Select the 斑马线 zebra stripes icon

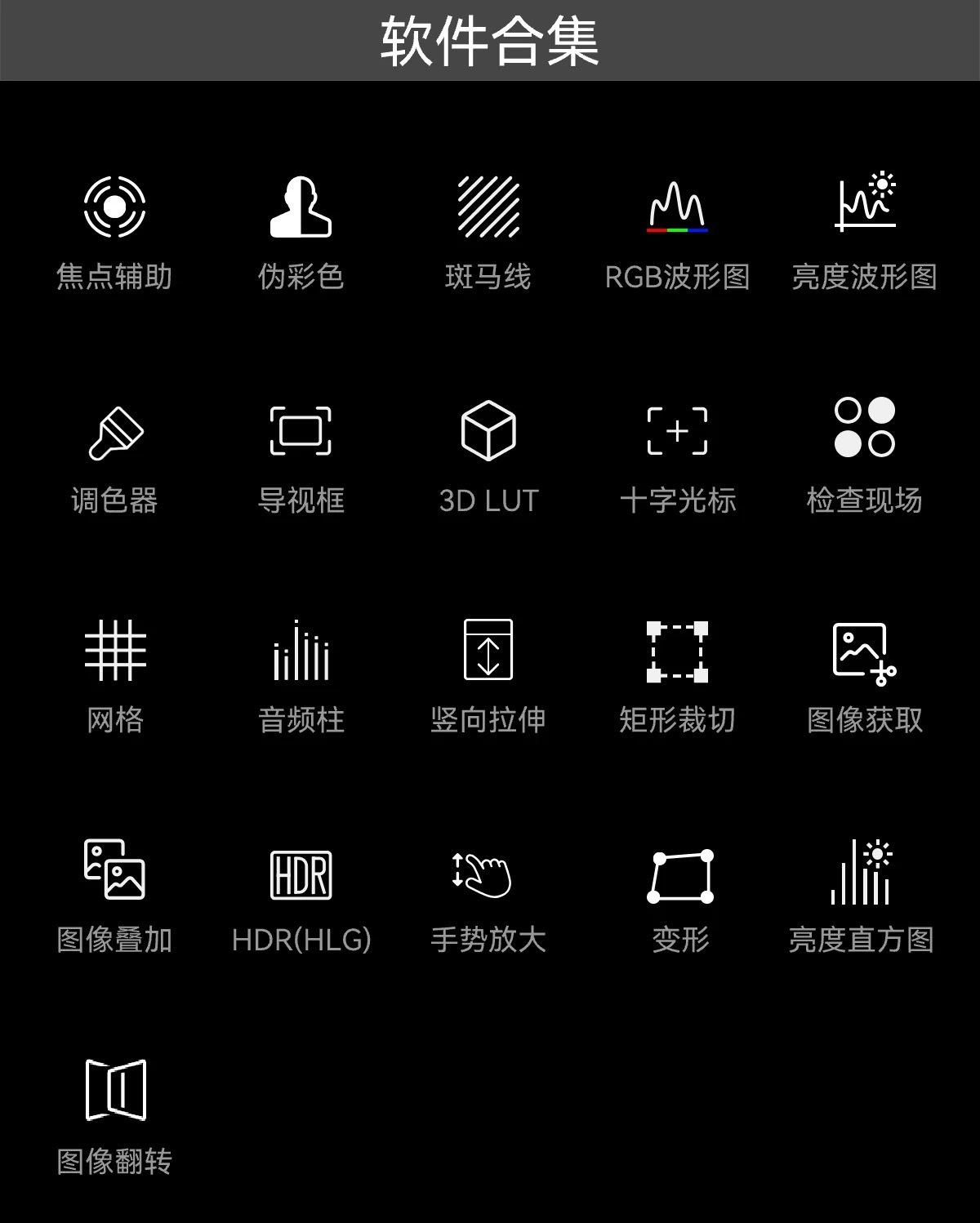click(488, 208)
